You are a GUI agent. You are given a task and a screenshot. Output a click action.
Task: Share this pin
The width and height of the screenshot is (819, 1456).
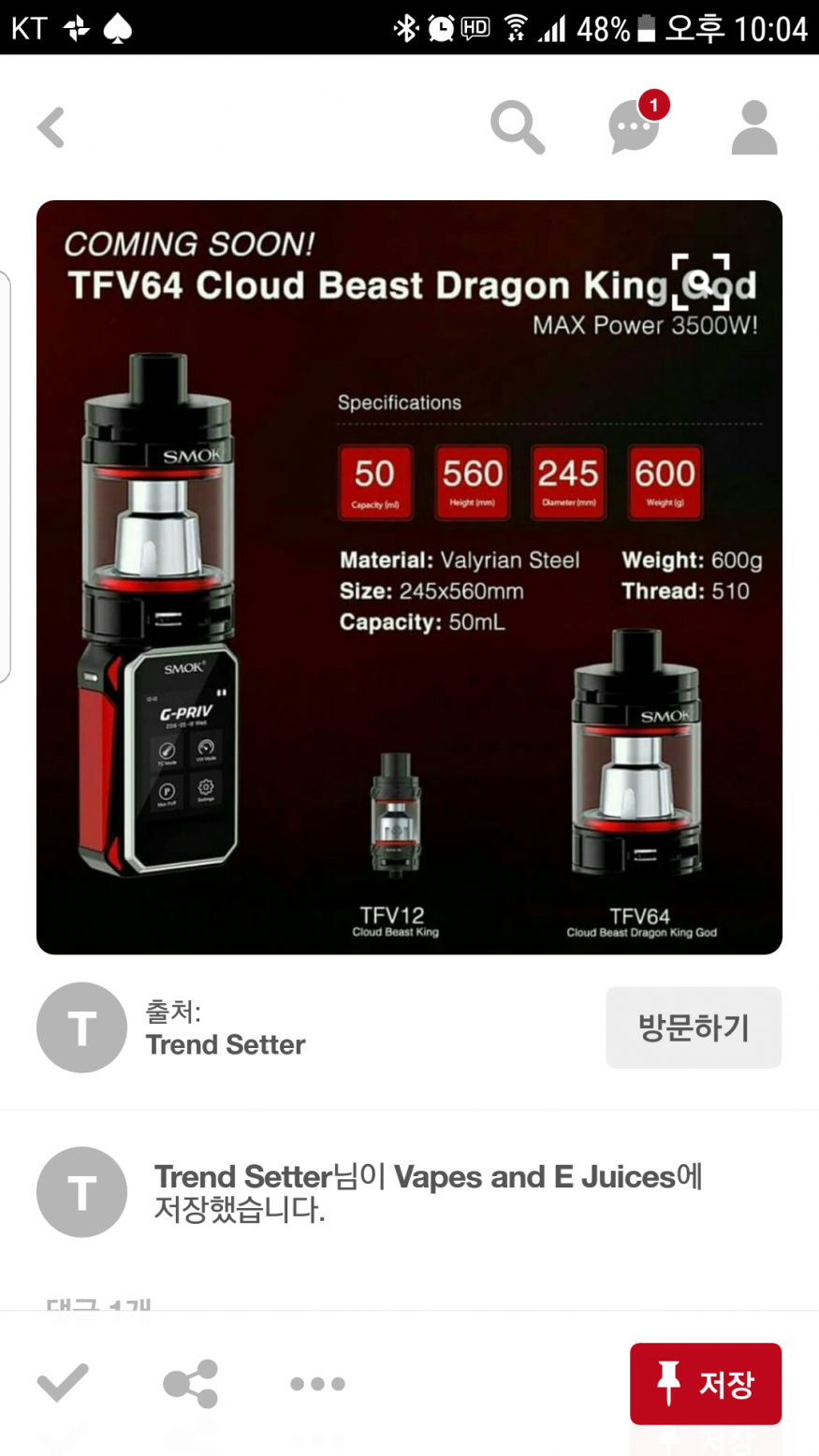(190, 1383)
